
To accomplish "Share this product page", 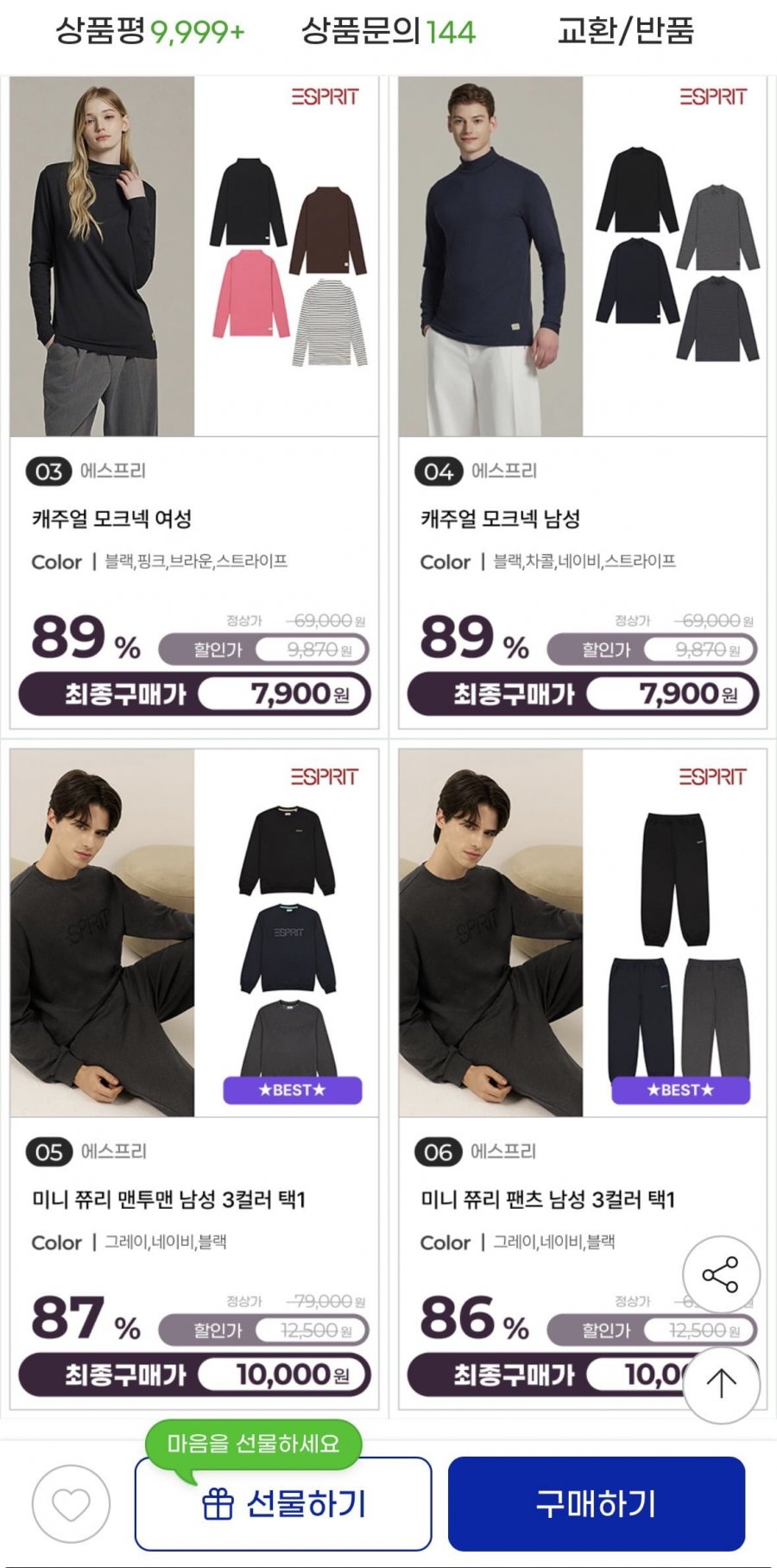I will pyautogui.click(x=721, y=1274).
